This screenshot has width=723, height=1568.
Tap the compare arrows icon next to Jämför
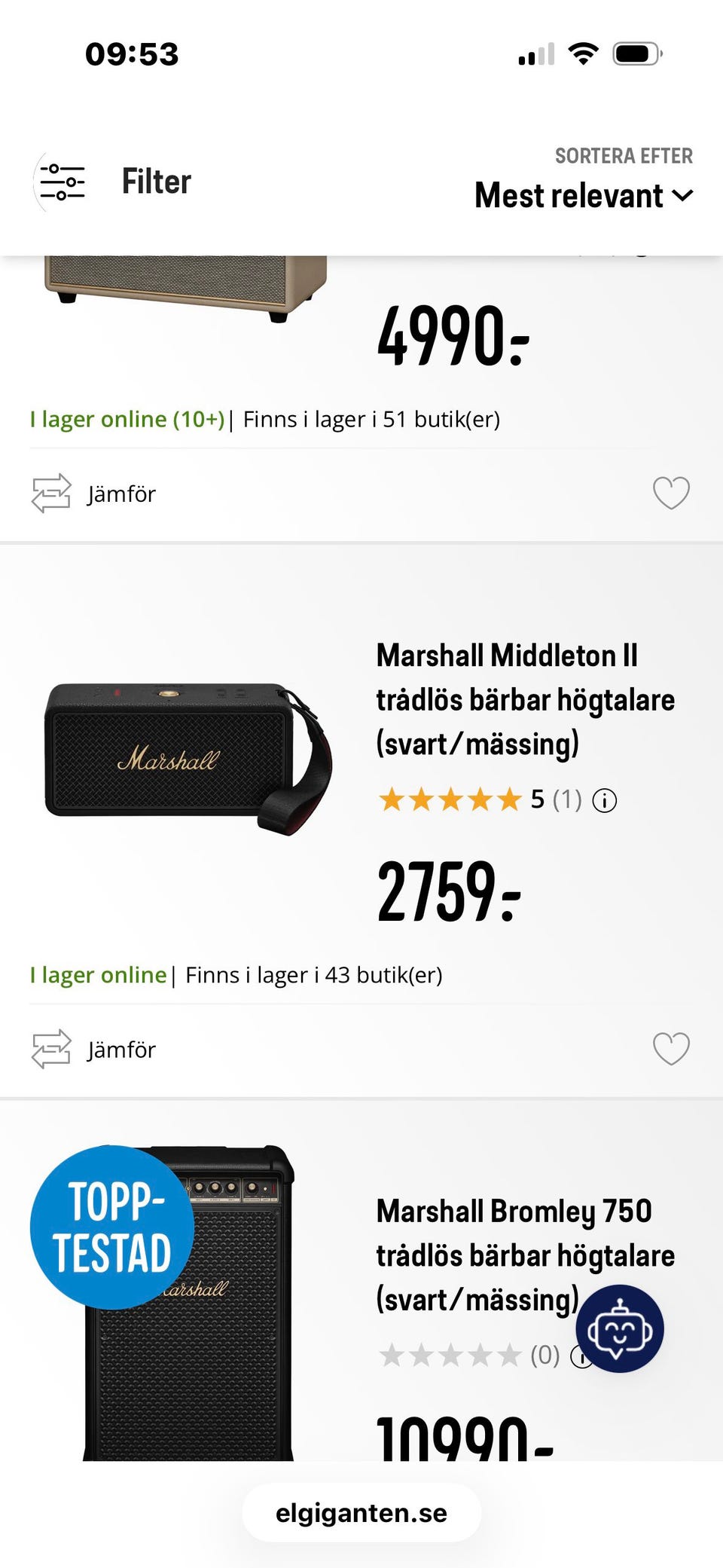coord(50,494)
